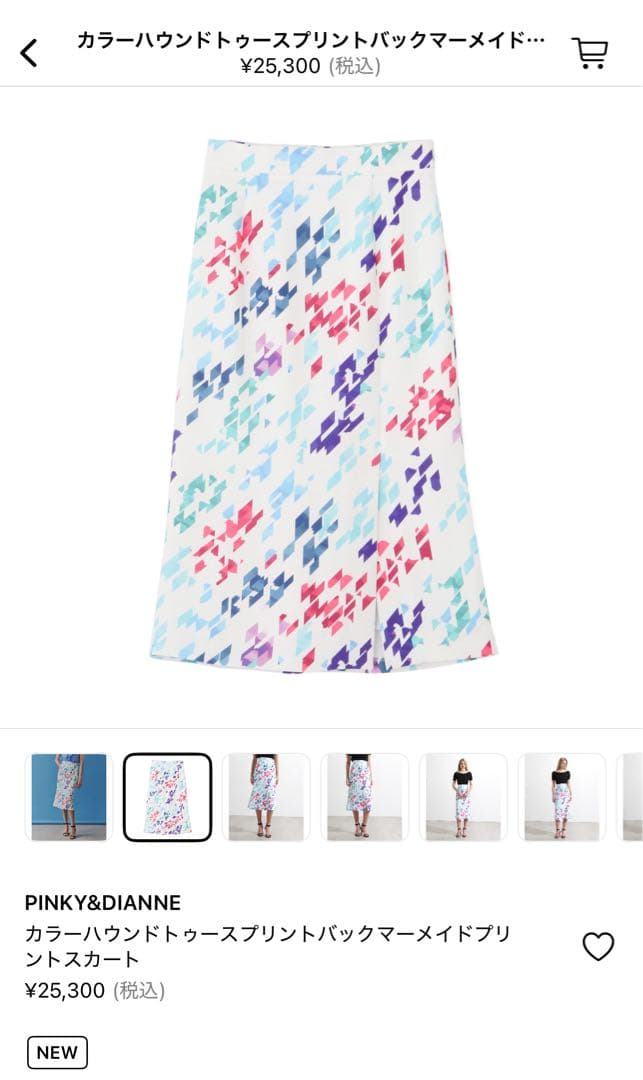643x1080 pixels.
Task: Add this skirt to favorites with the heart
Action: [598, 946]
